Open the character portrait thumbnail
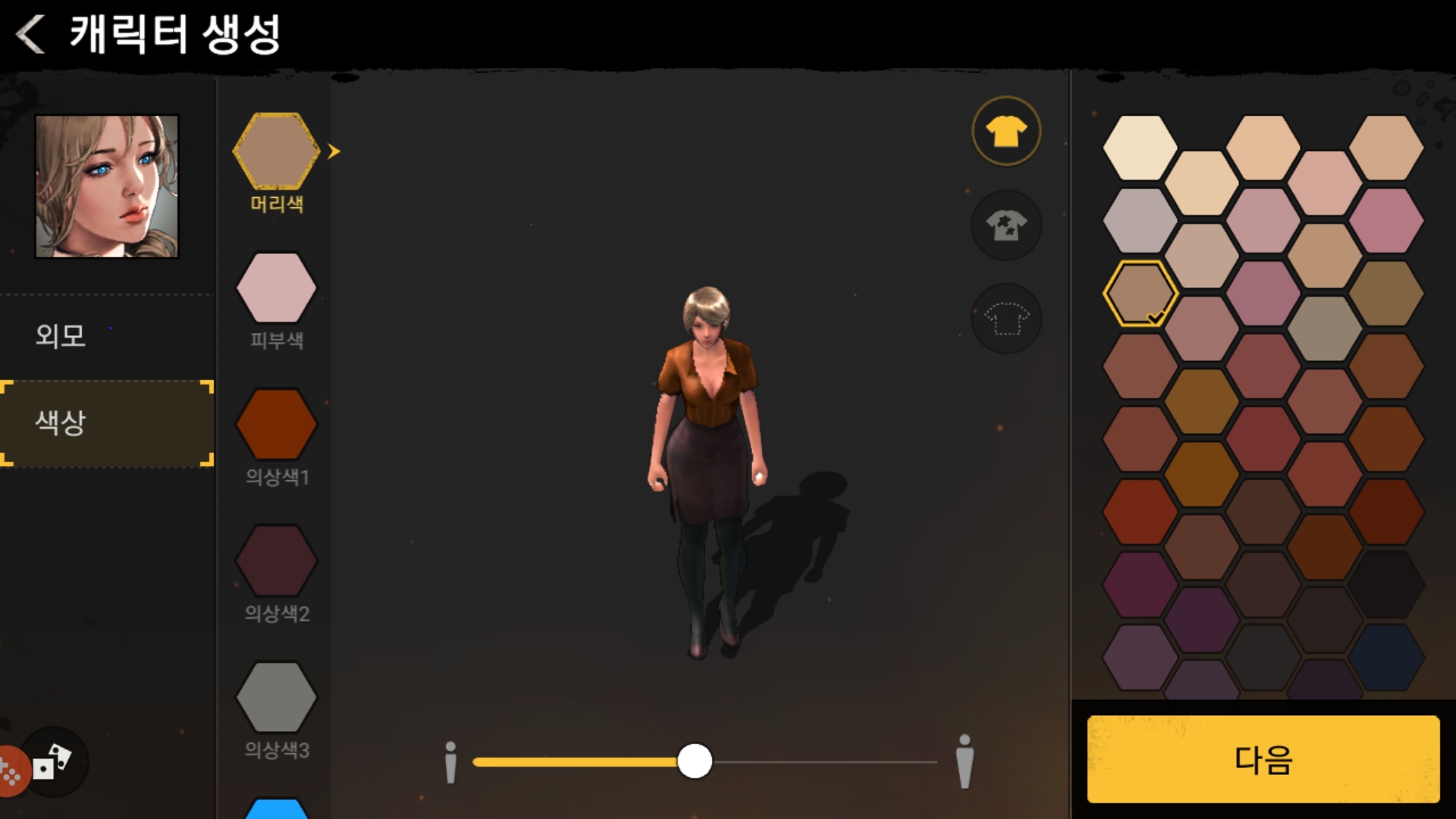Viewport: 1456px width, 819px height. point(107,187)
